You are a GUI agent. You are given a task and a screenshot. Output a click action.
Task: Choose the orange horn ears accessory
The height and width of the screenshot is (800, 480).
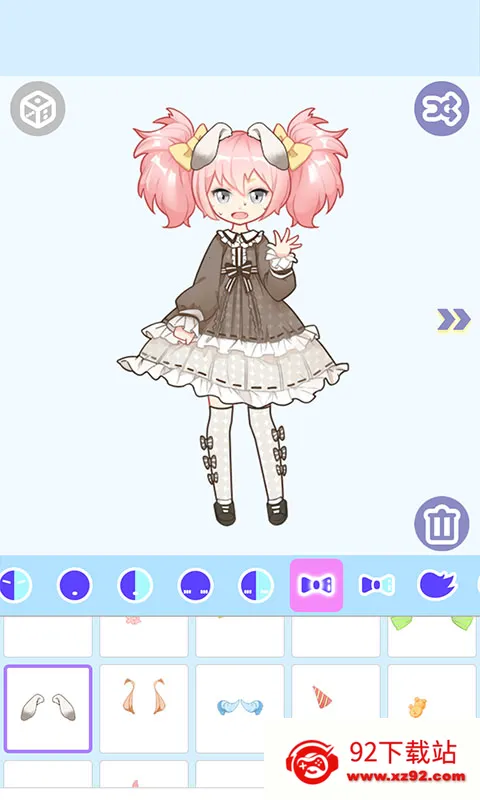click(144, 709)
